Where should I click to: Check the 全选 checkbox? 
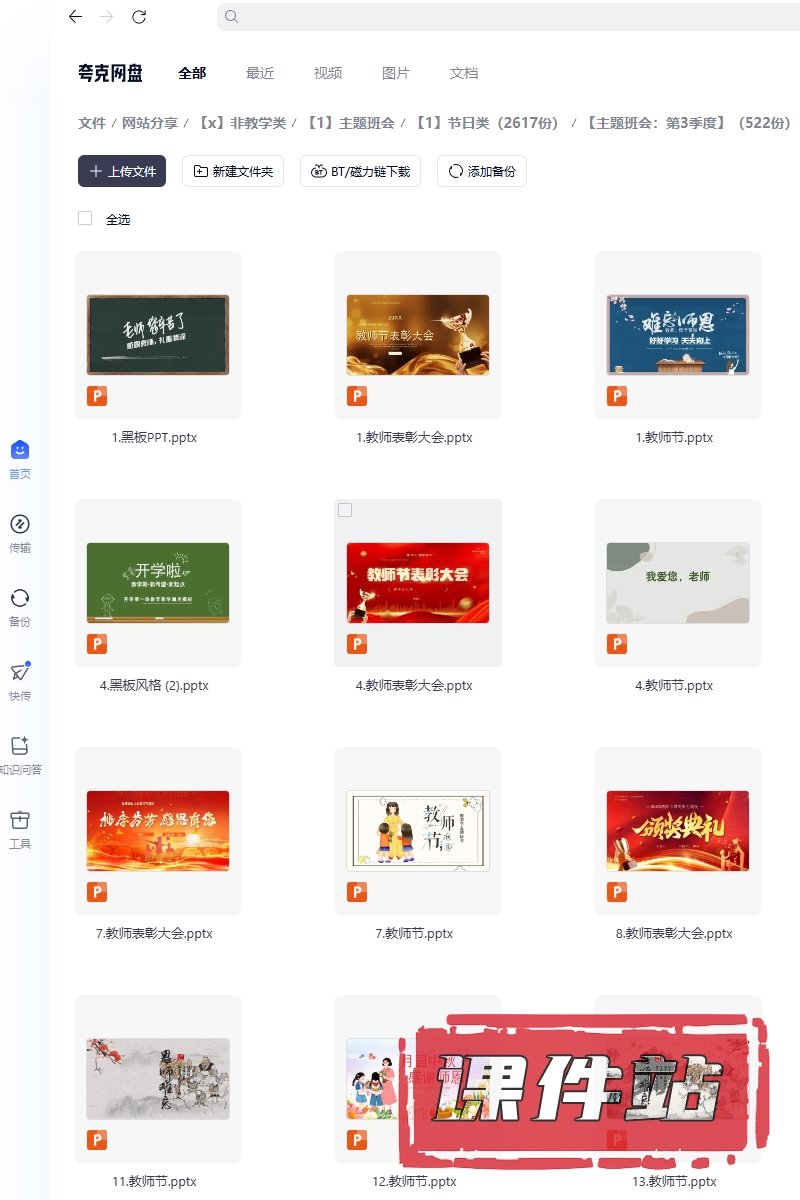click(x=85, y=219)
